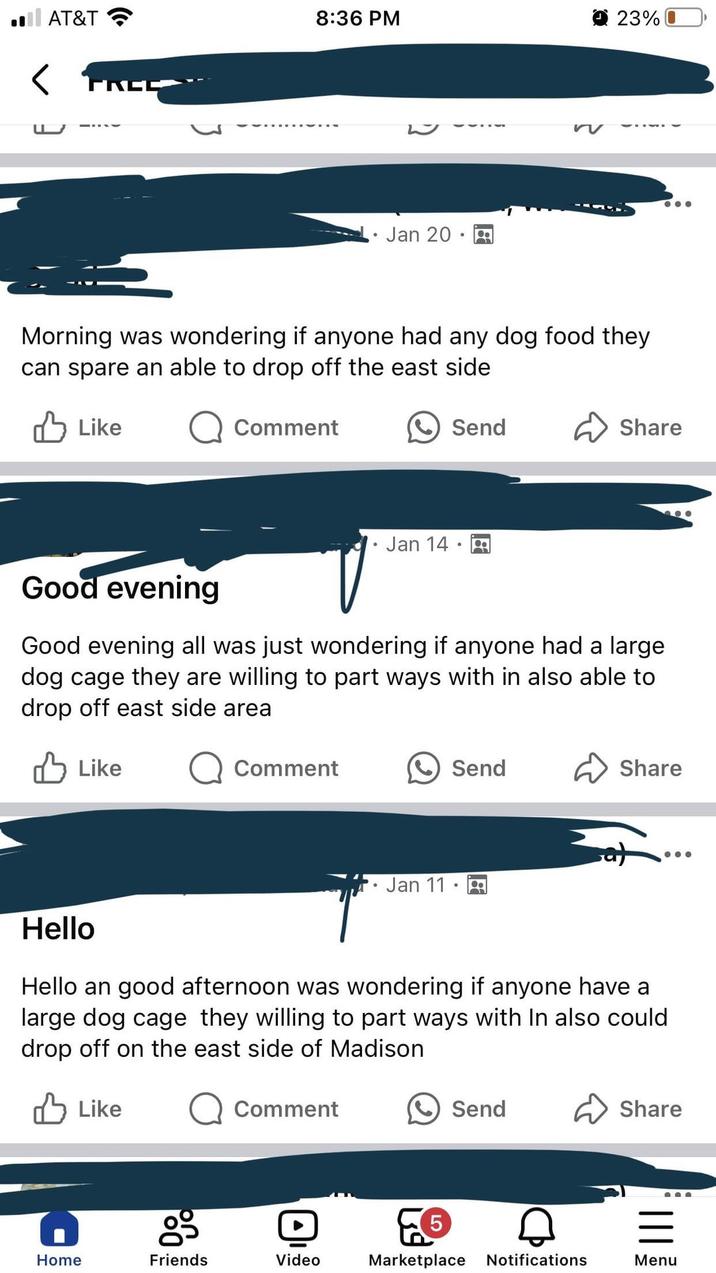Share the dog food request post
This screenshot has height=1273, width=716.
coord(628,428)
